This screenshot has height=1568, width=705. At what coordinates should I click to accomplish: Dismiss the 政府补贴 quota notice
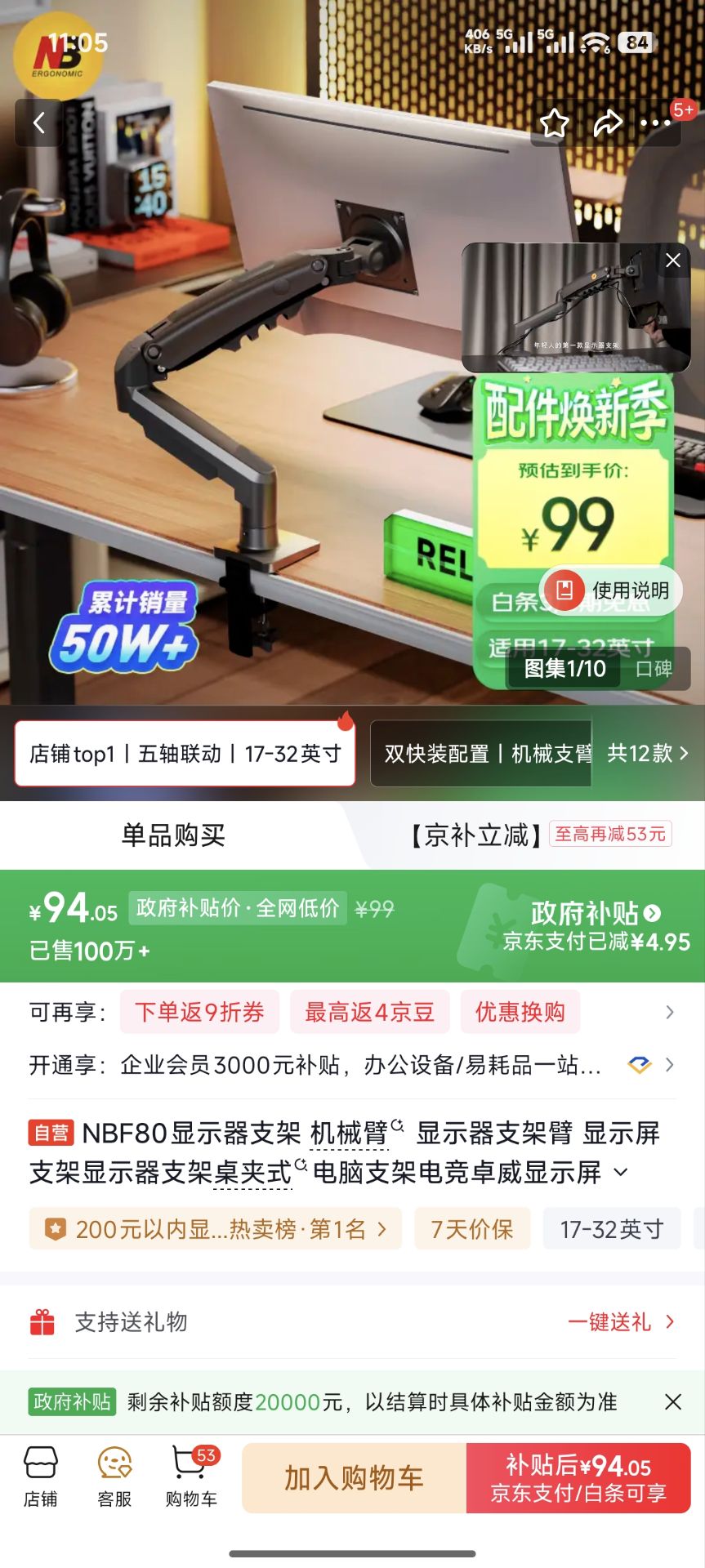(673, 1402)
